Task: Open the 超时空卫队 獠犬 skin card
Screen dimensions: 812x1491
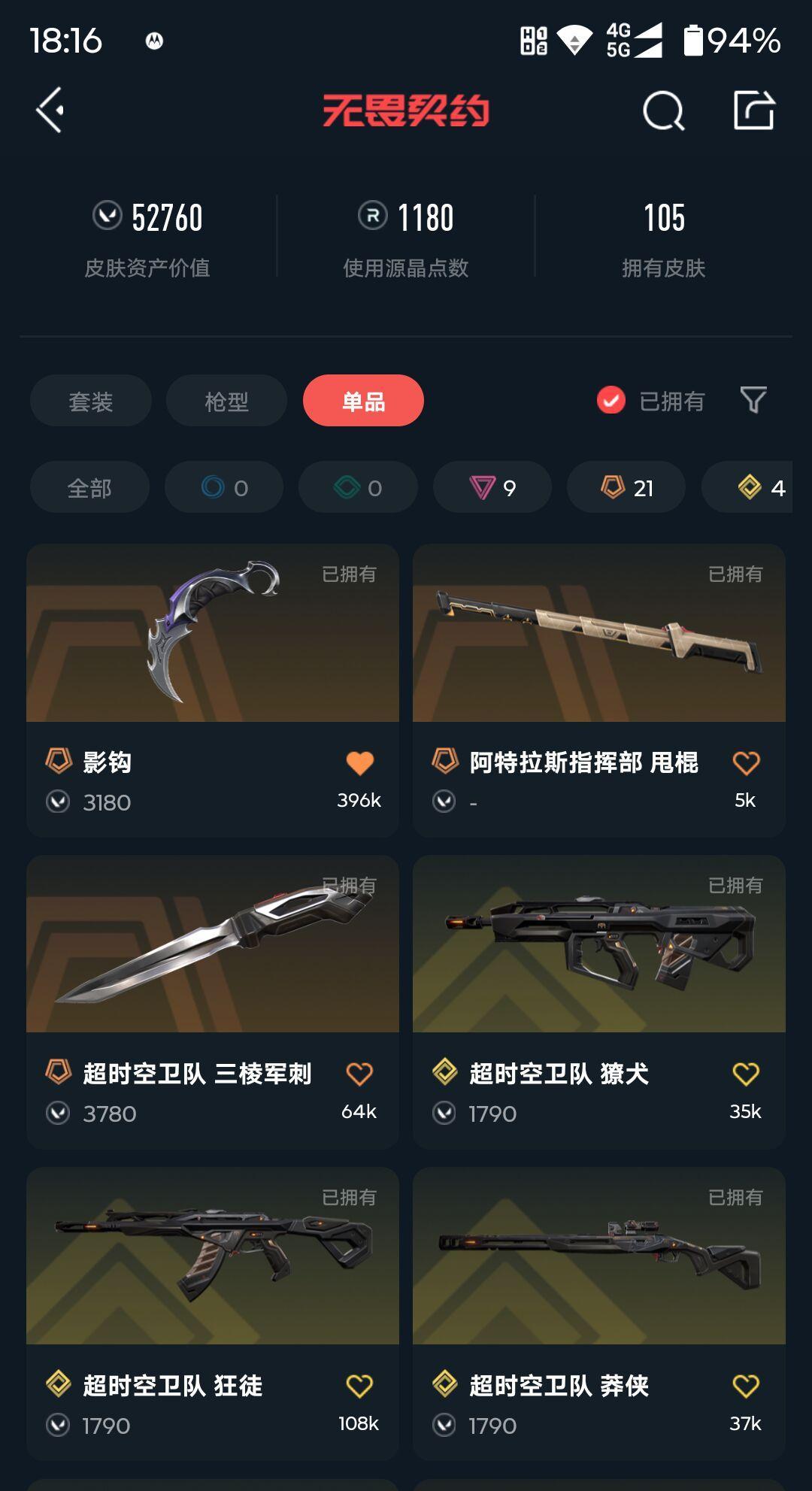Action: [x=599, y=1002]
